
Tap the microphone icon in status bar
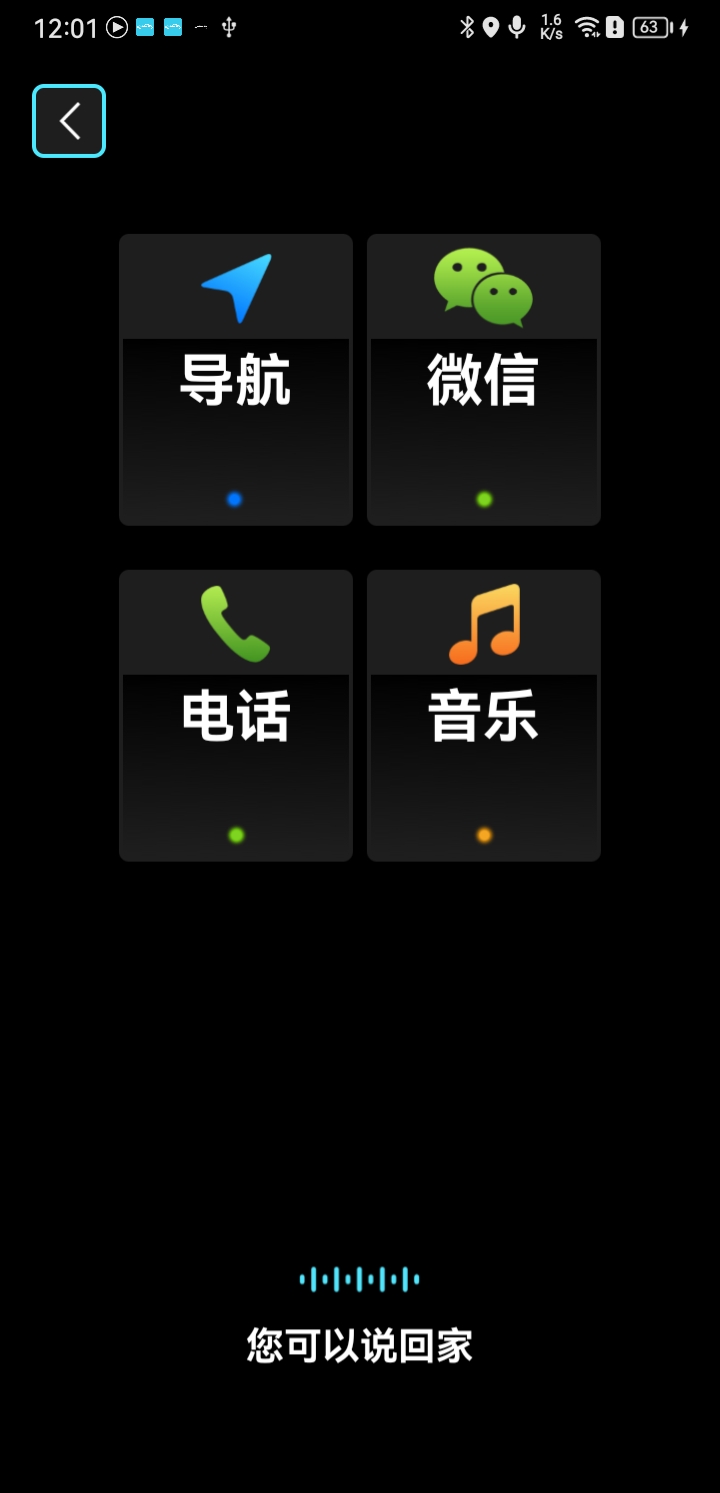pyautogui.click(x=516, y=28)
